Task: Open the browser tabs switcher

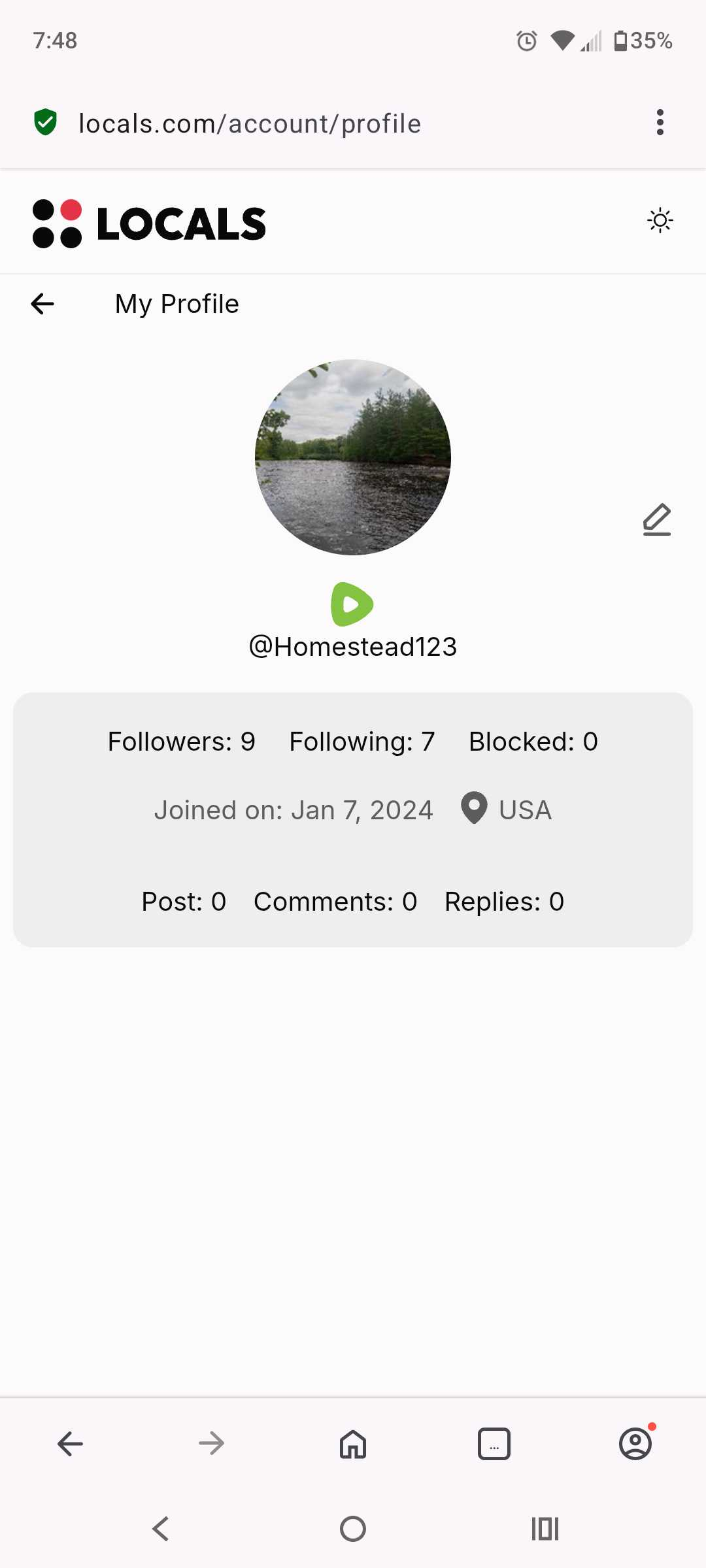Action: [494, 1444]
